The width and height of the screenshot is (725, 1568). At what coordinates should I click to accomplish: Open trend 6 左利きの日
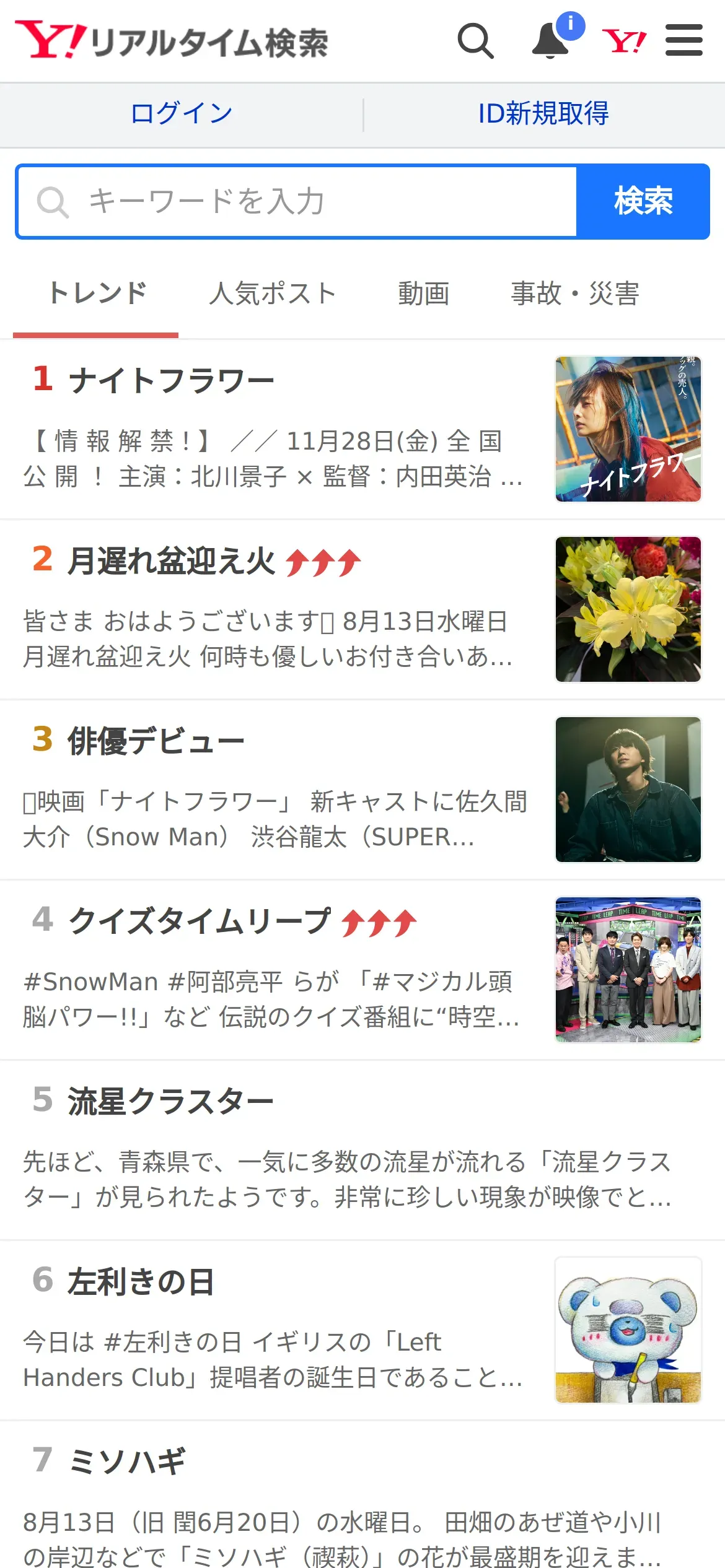click(x=362, y=1330)
